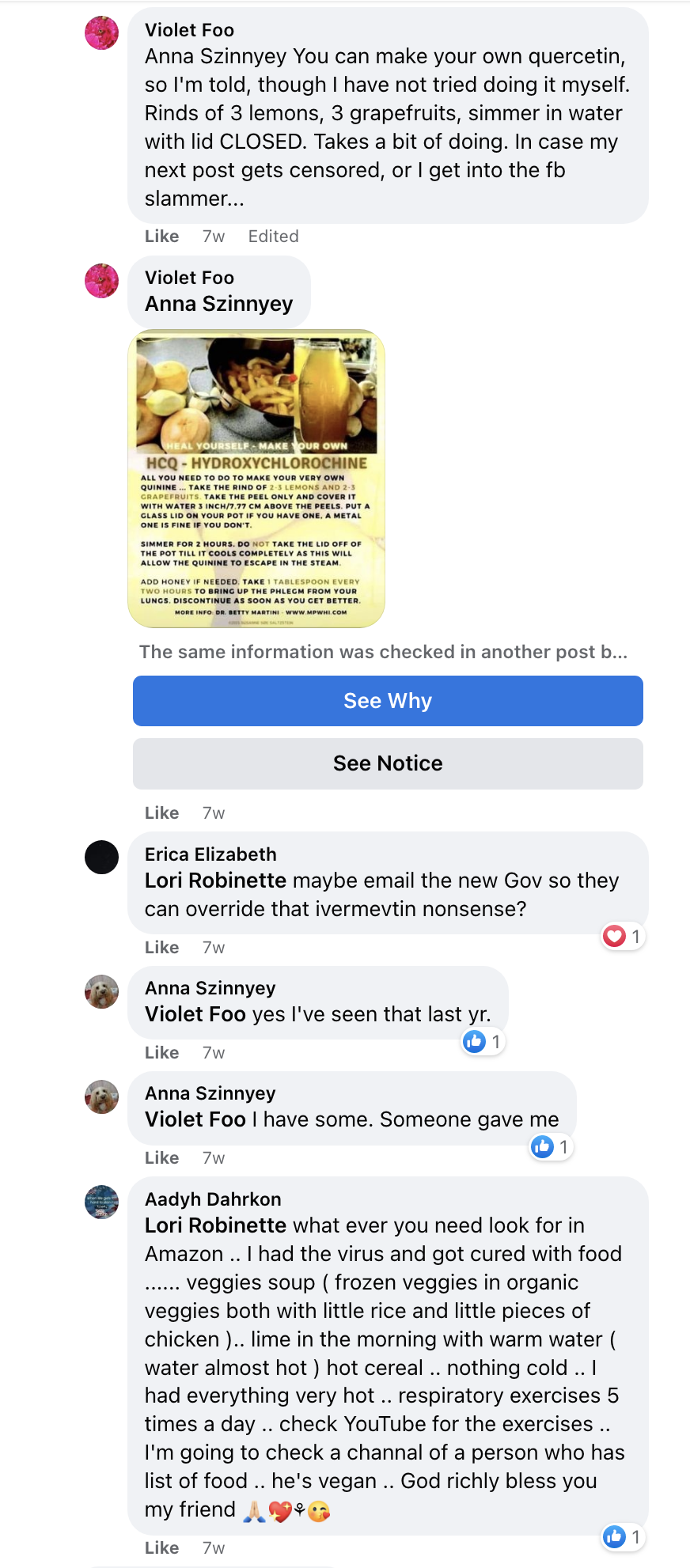690x1568 pixels.
Task: Like Aadyh Dahrkon's comment
Action: [161, 1548]
